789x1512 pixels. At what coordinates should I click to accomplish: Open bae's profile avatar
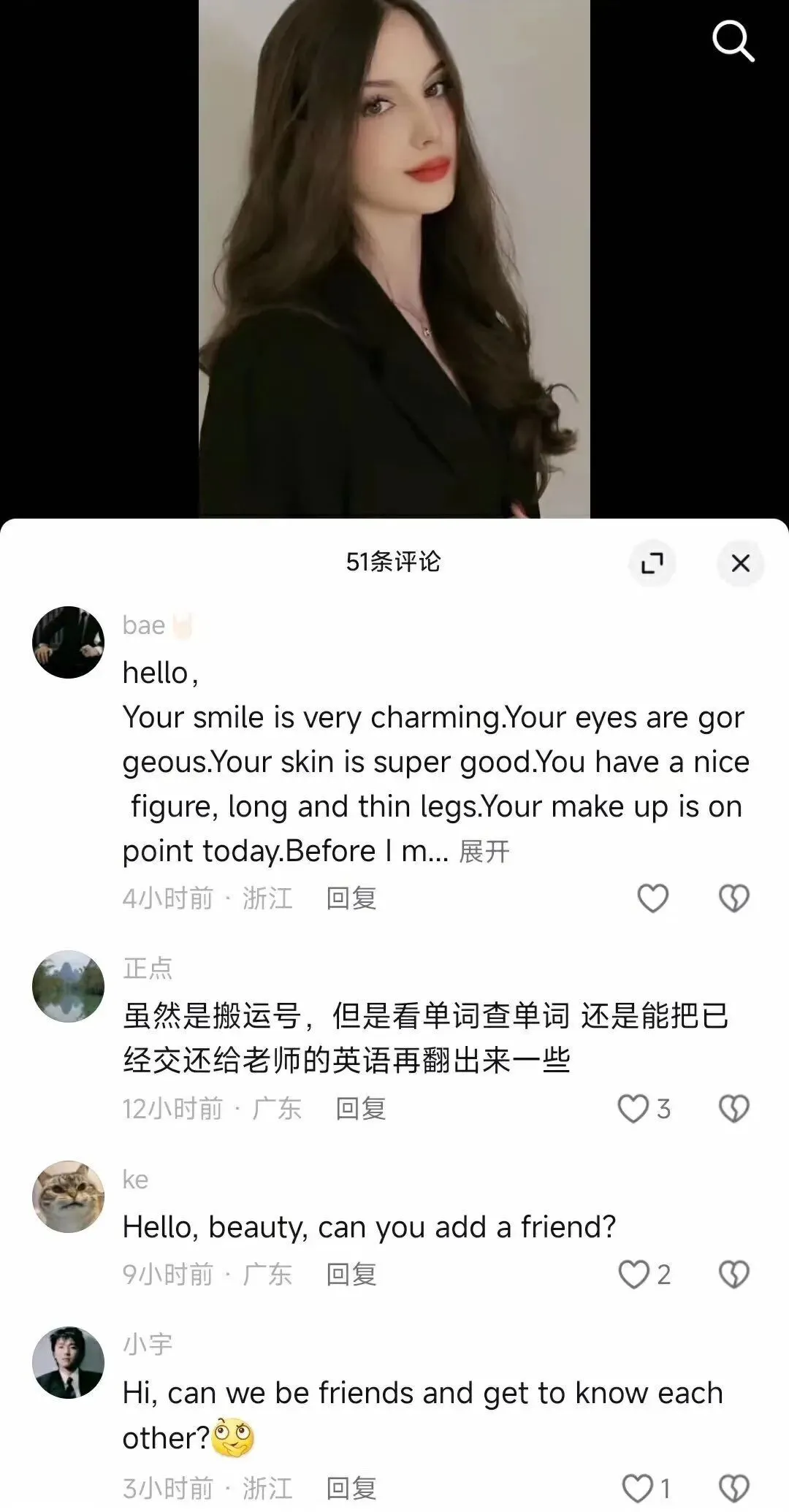(69, 642)
